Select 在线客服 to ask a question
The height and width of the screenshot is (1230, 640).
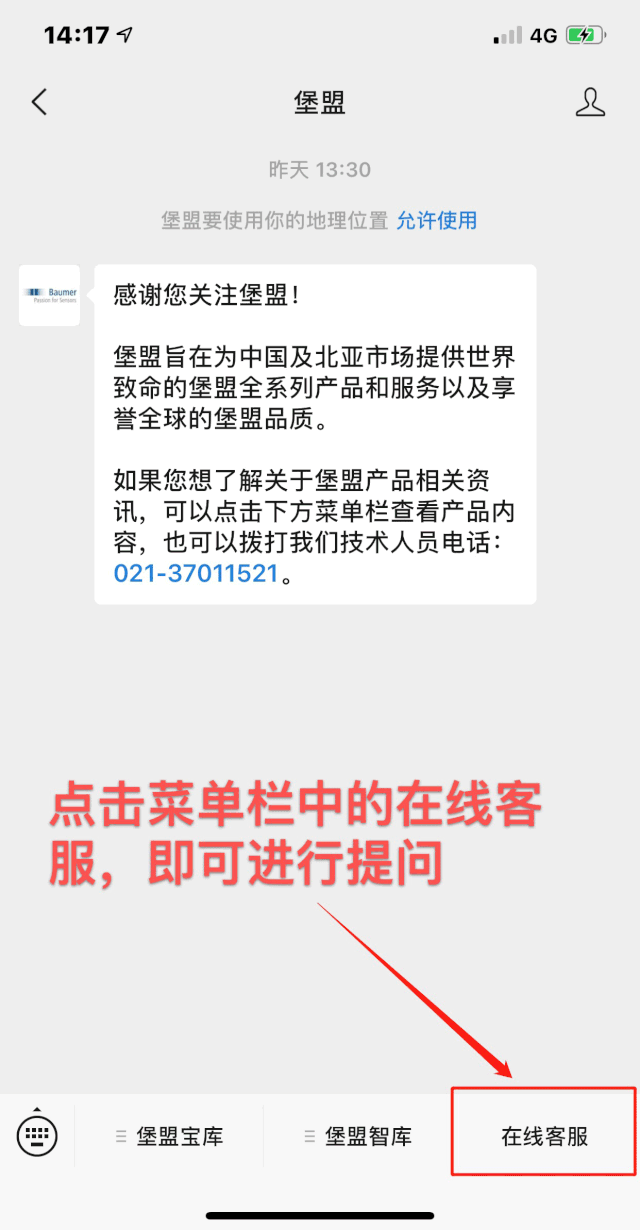point(544,1136)
